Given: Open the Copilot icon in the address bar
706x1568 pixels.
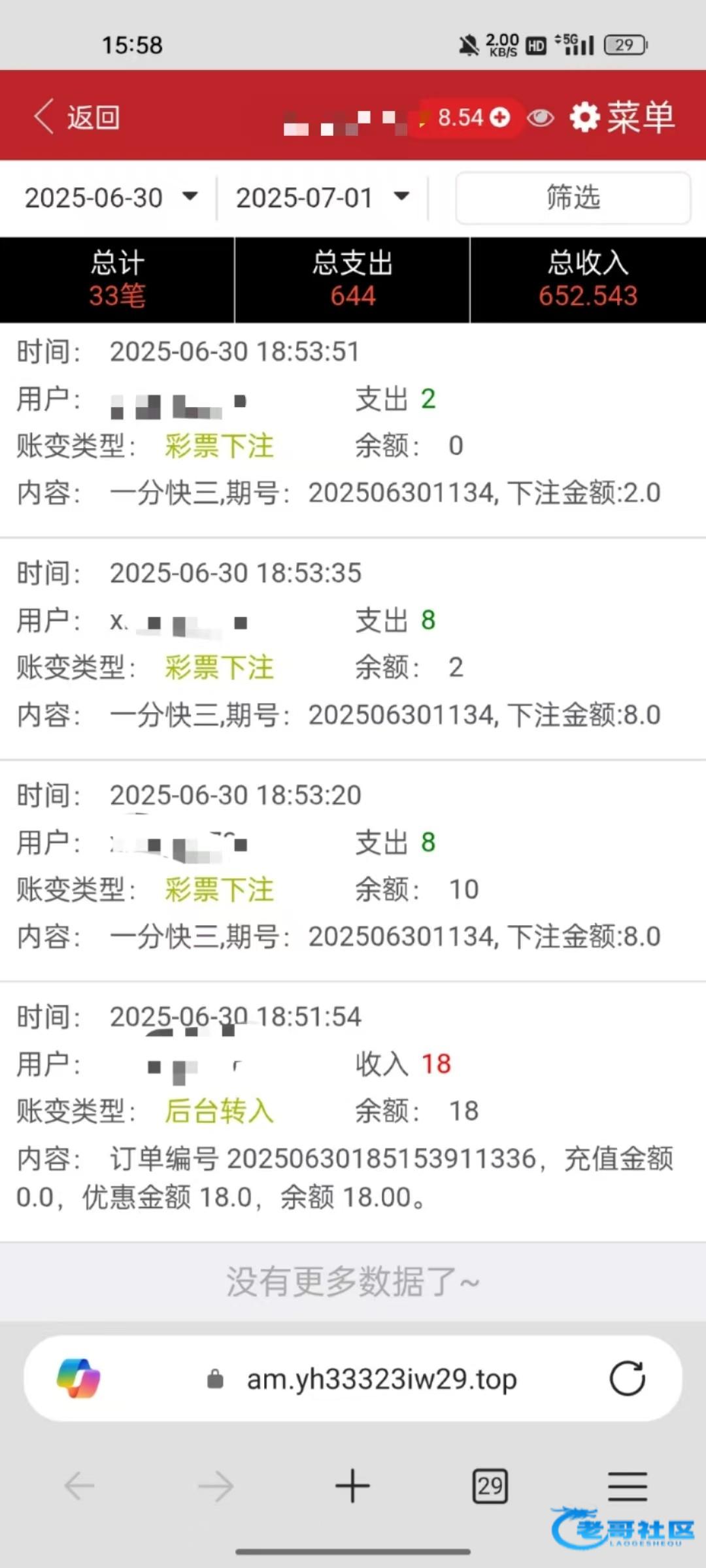Looking at the screenshot, I should click(78, 1379).
